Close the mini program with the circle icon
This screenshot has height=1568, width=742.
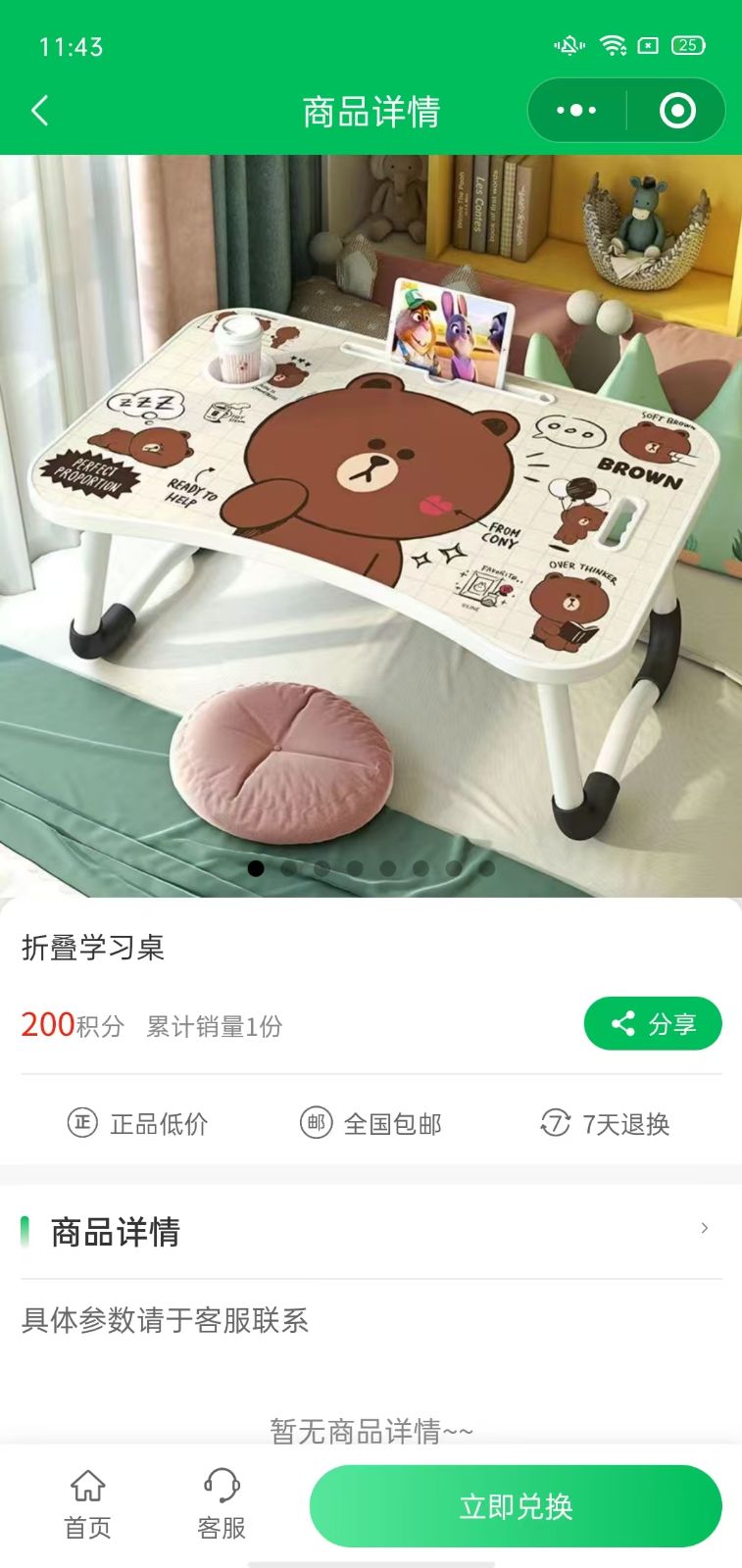(677, 111)
